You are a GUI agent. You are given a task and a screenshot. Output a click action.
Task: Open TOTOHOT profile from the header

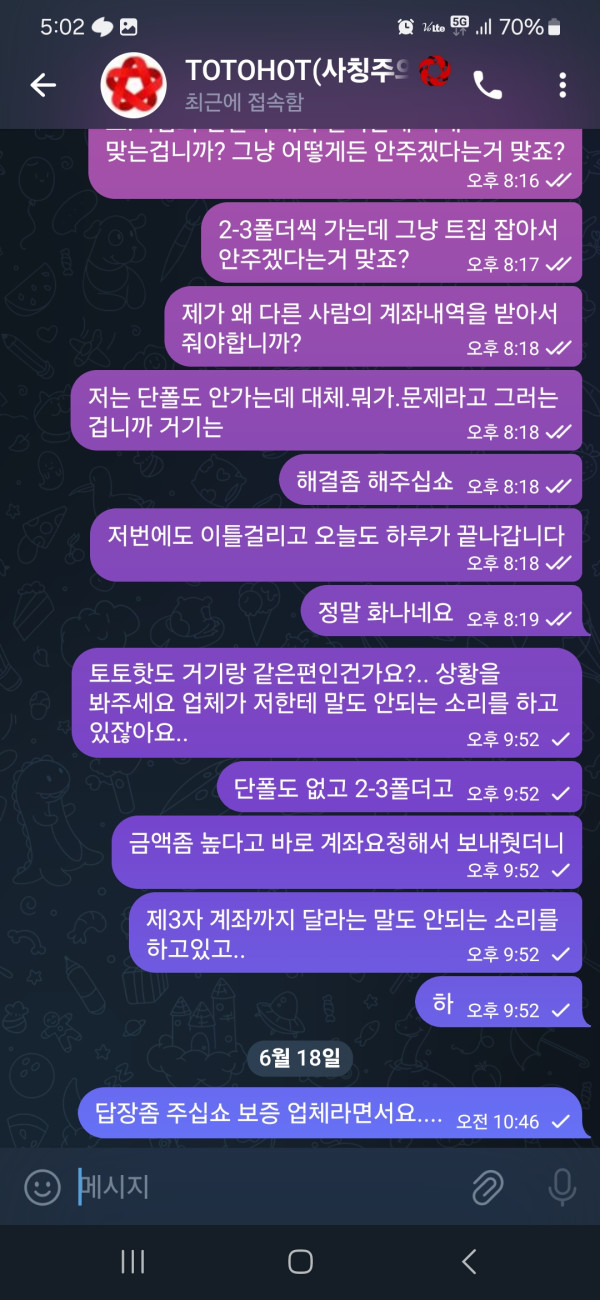click(x=290, y=85)
